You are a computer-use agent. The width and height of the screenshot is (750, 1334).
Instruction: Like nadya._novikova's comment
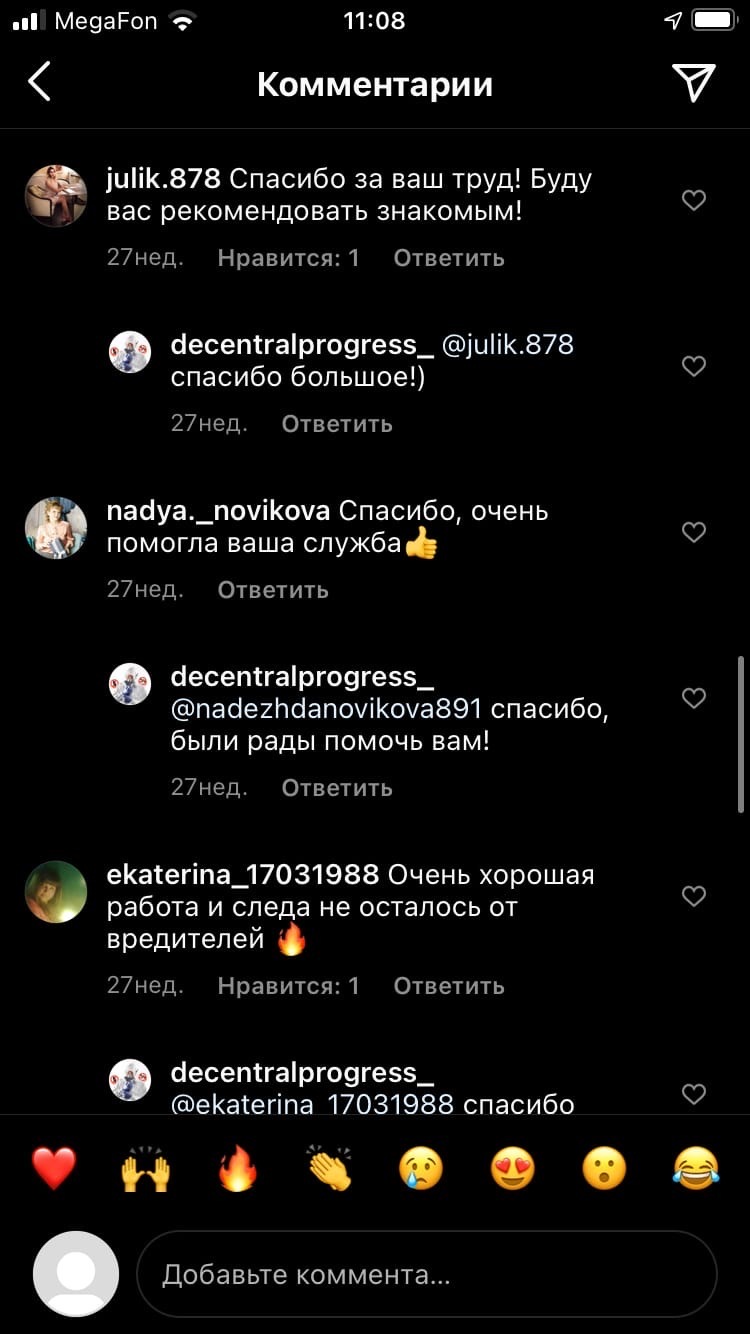694,533
